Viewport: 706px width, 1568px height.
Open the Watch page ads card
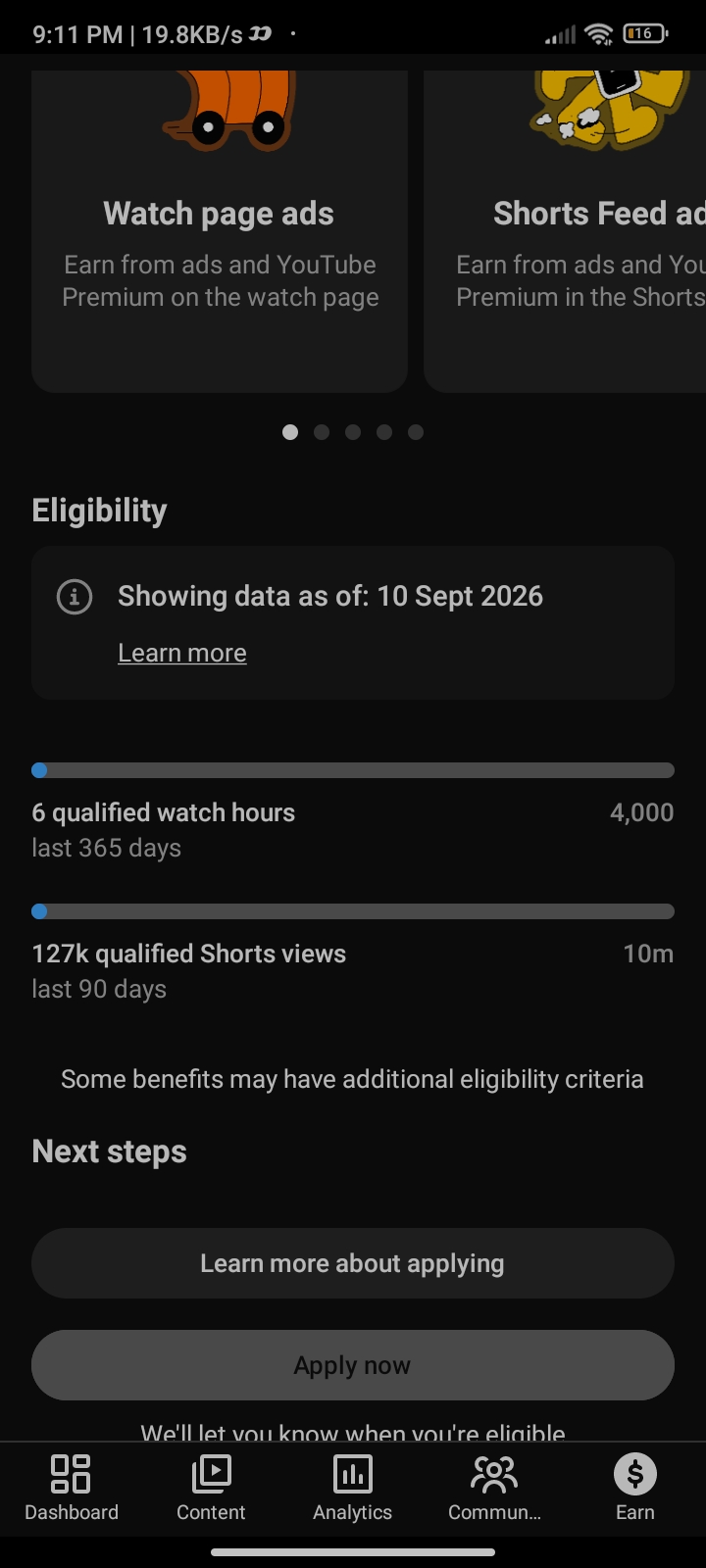tap(220, 231)
